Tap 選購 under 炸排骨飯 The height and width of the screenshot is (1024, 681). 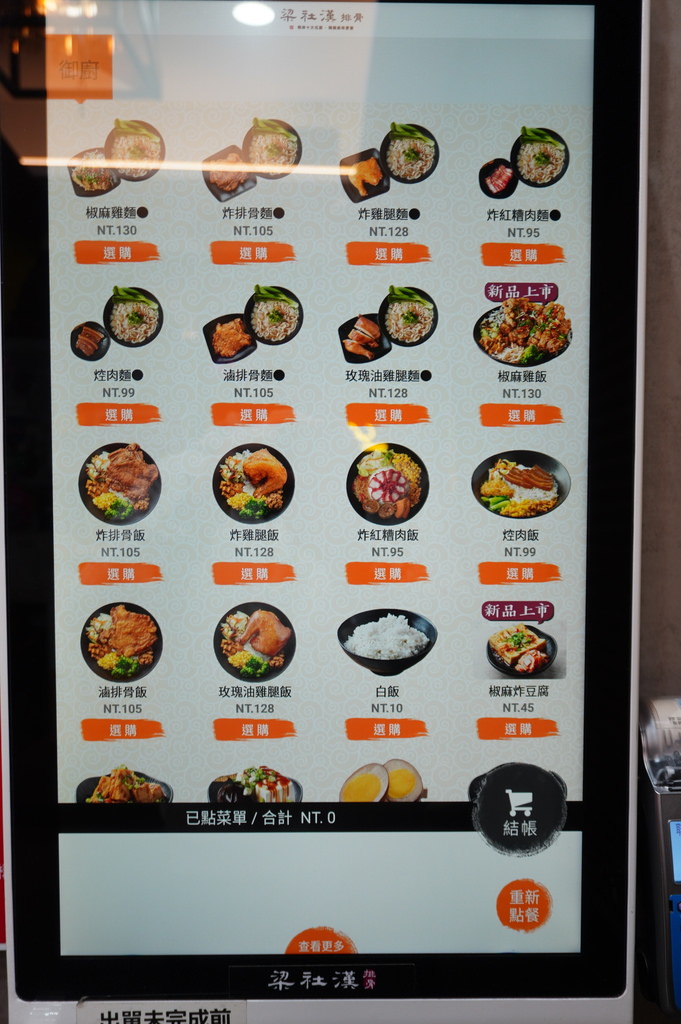pyautogui.click(x=120, y=573)
